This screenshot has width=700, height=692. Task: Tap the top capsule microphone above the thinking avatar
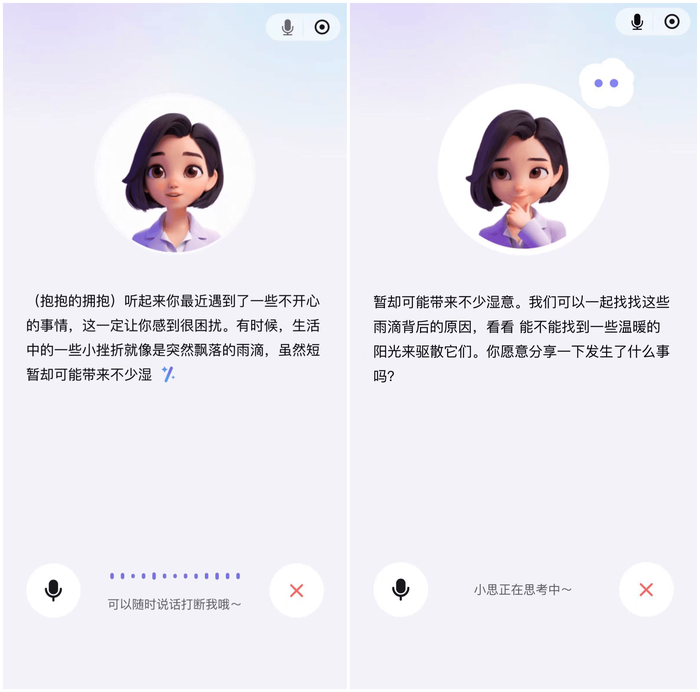pos(637,22)
